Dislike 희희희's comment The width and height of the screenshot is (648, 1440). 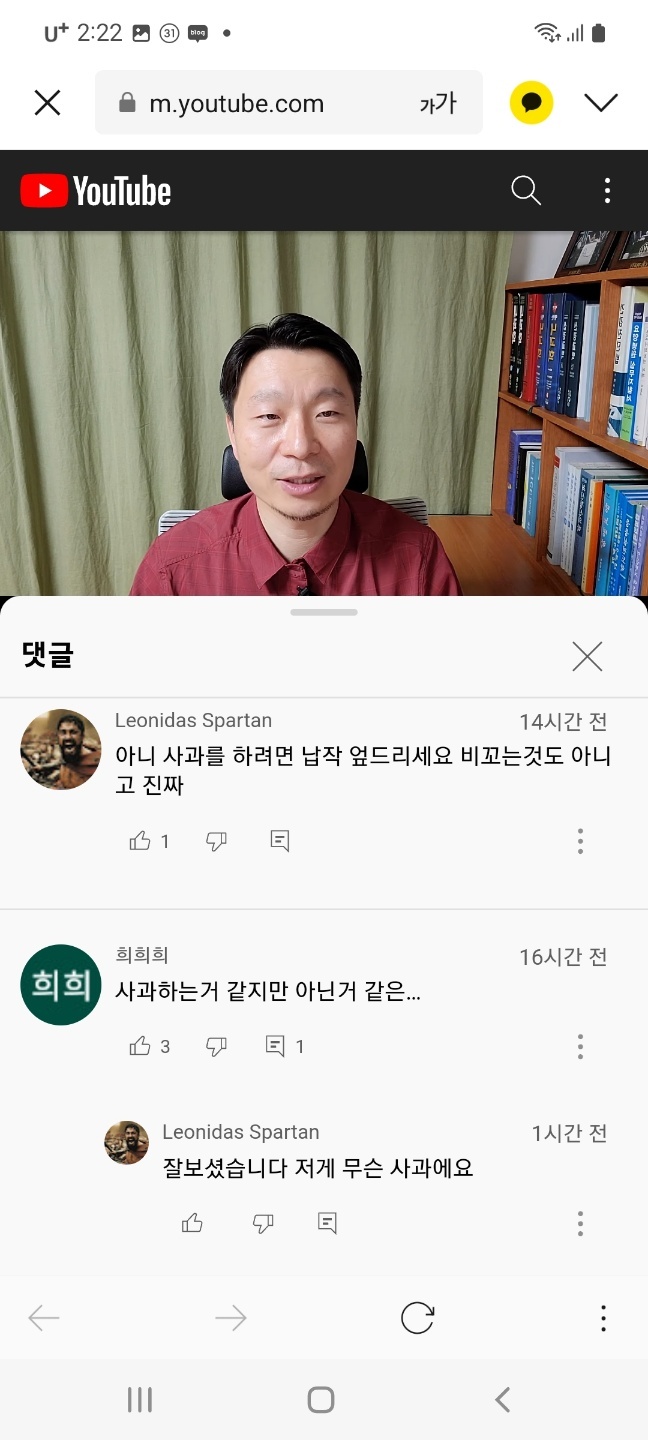(216, 1047)
